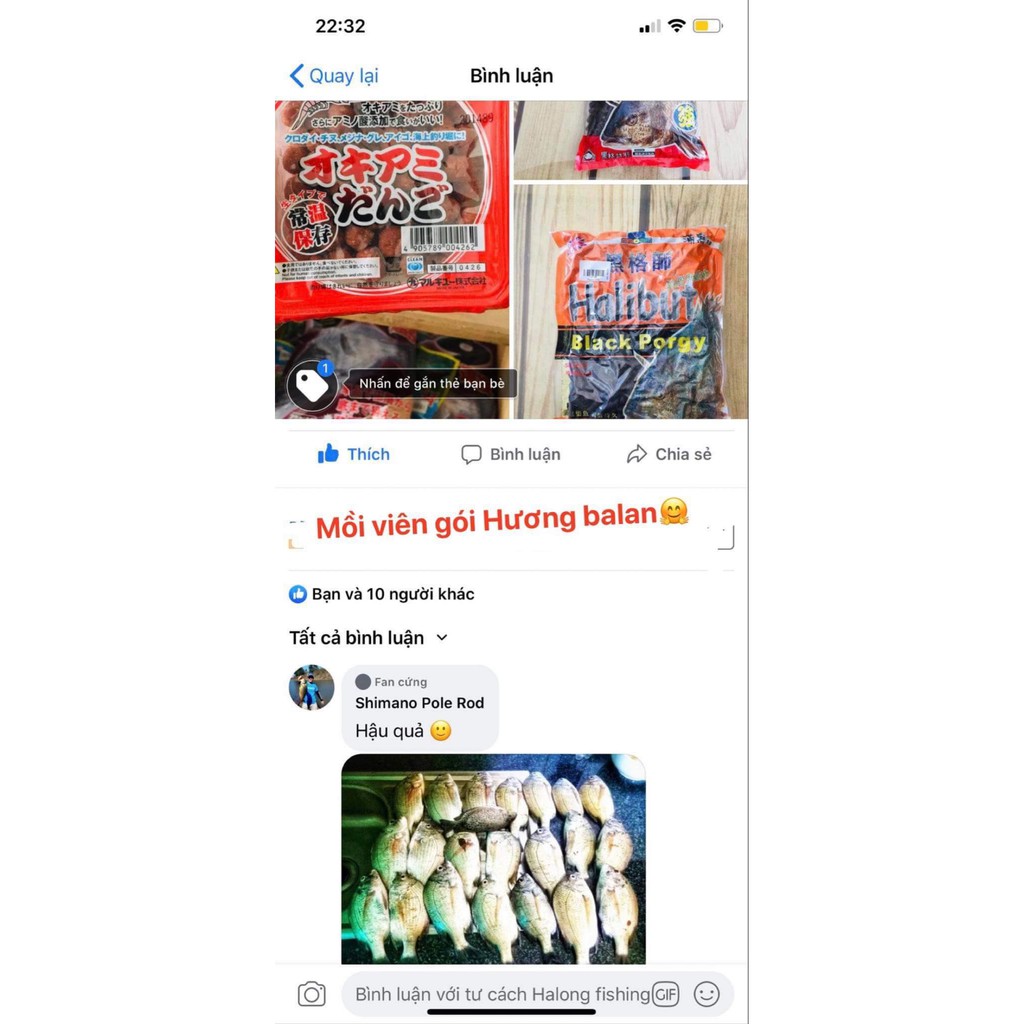Like the post with Thích

click(353, 454)
